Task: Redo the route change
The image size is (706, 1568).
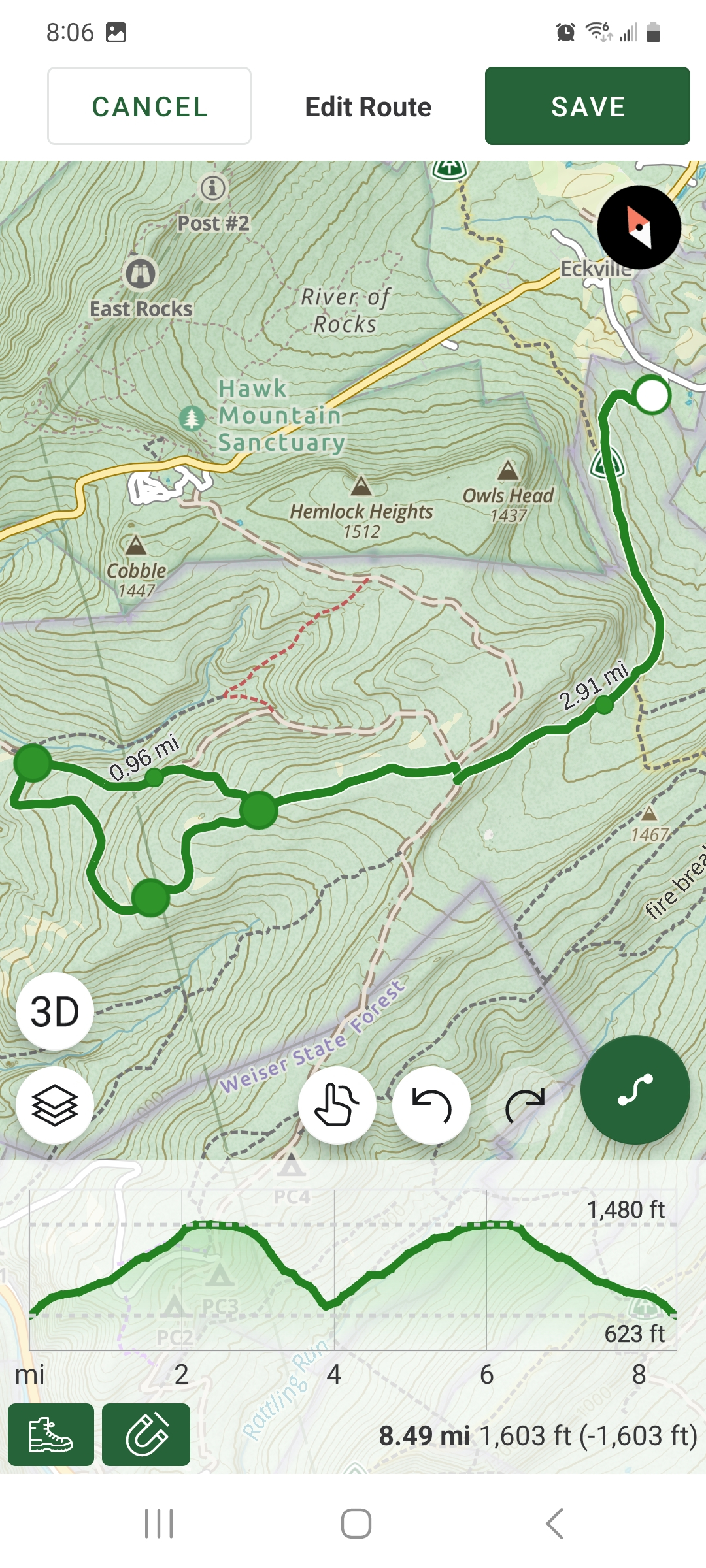Action: [525, 1105]
